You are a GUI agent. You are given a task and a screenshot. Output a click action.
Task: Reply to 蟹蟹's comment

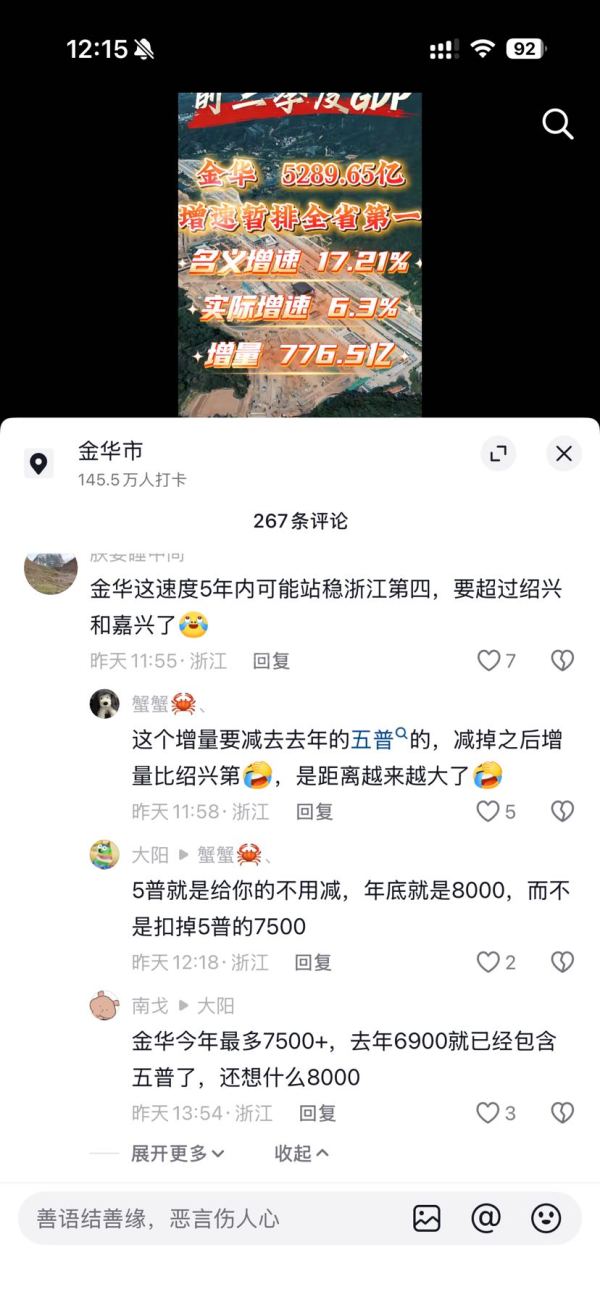314,811
